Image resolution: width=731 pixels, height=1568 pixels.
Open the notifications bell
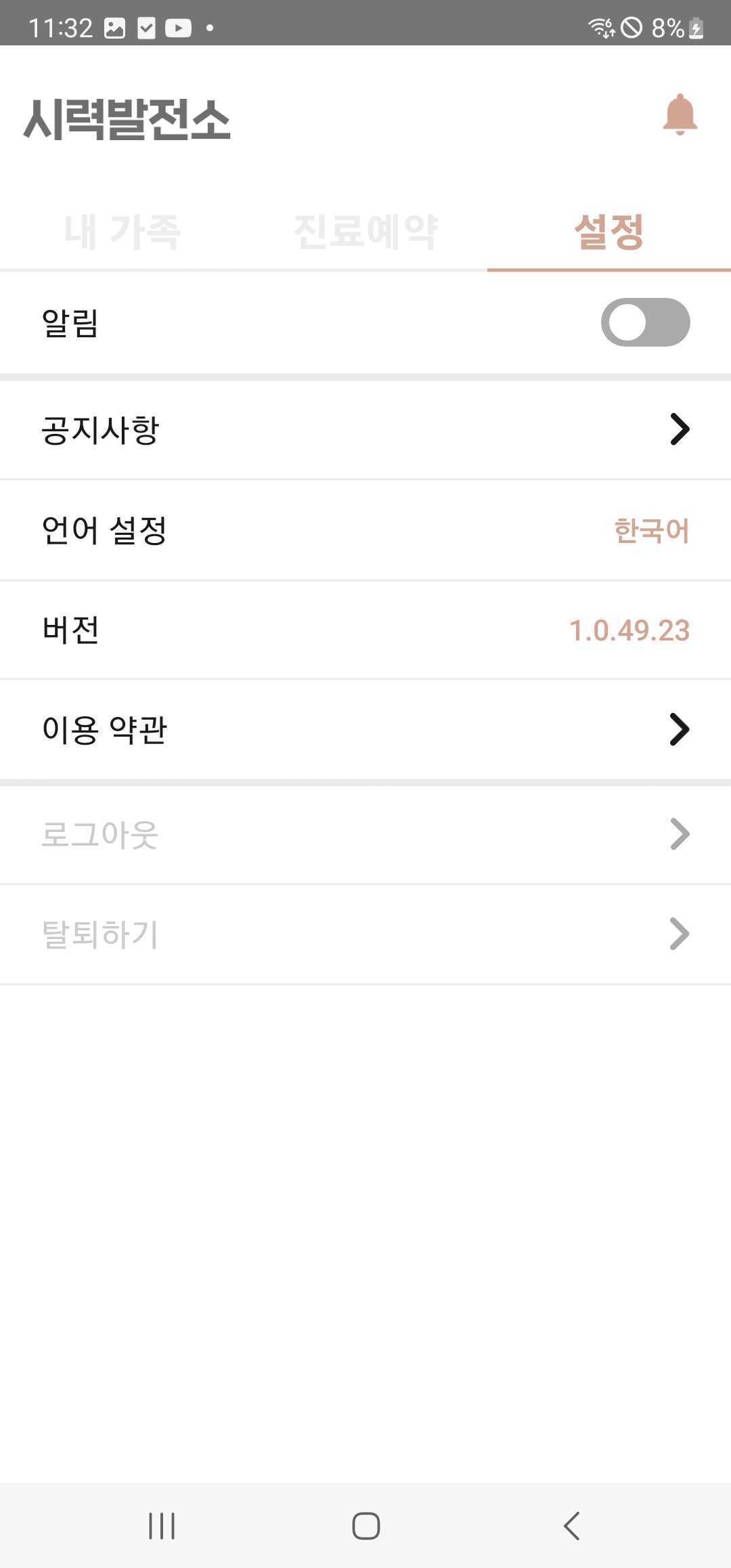[680, 115]
